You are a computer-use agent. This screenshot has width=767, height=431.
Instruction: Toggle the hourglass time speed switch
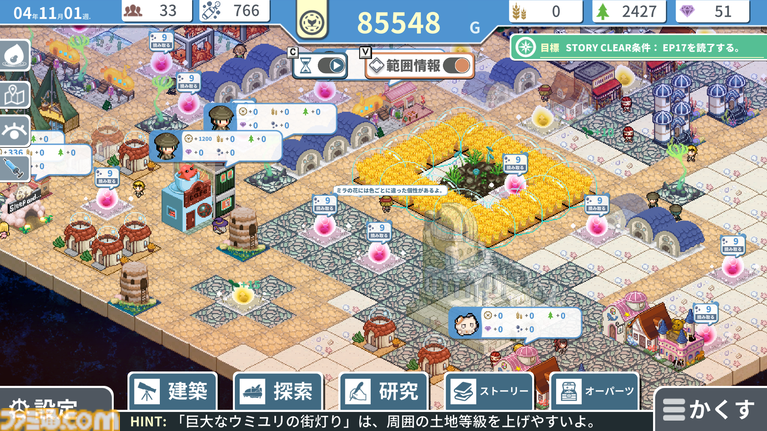click(x=321, y=67)
